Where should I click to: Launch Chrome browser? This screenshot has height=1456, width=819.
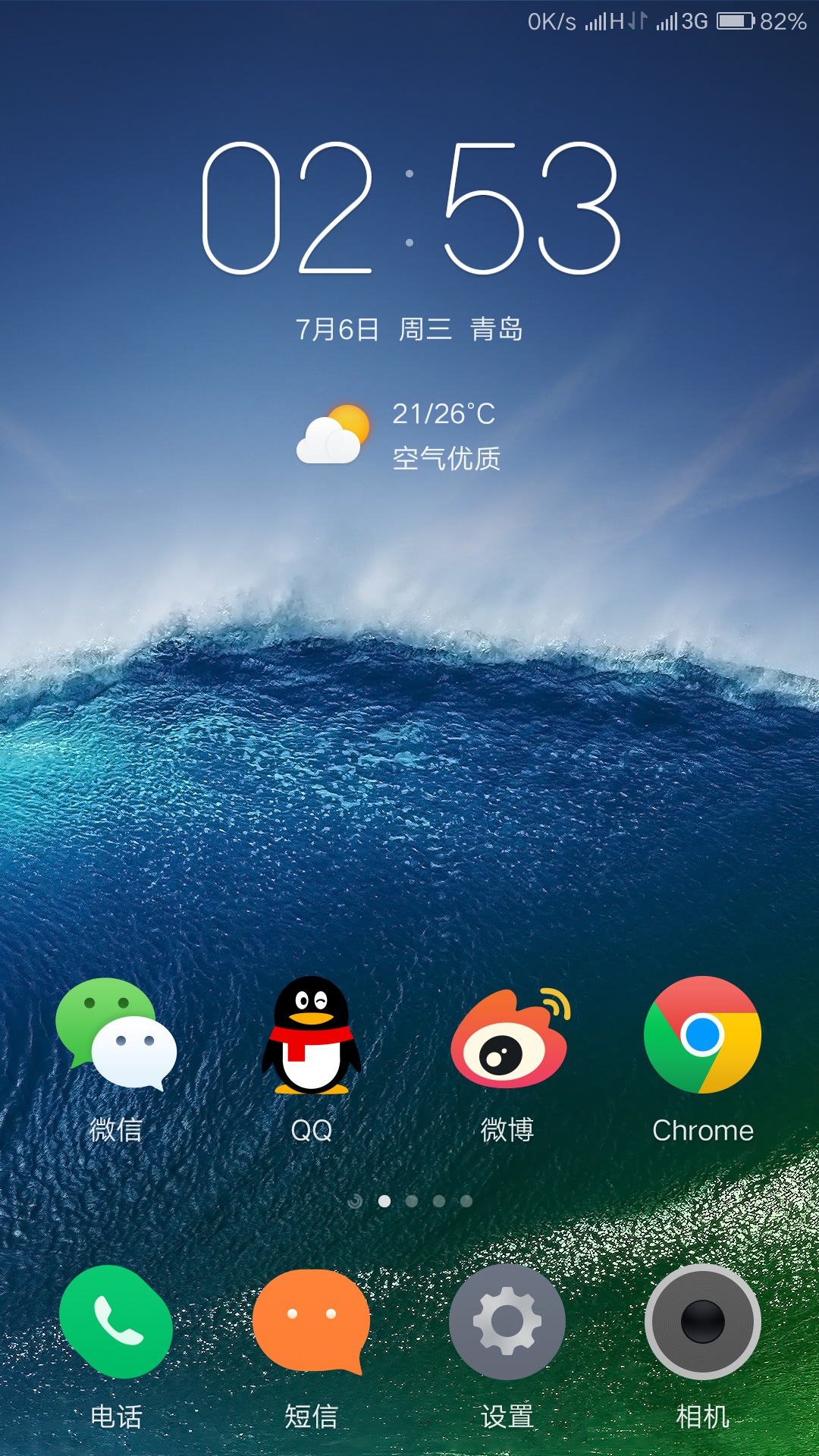(702, 1035)
